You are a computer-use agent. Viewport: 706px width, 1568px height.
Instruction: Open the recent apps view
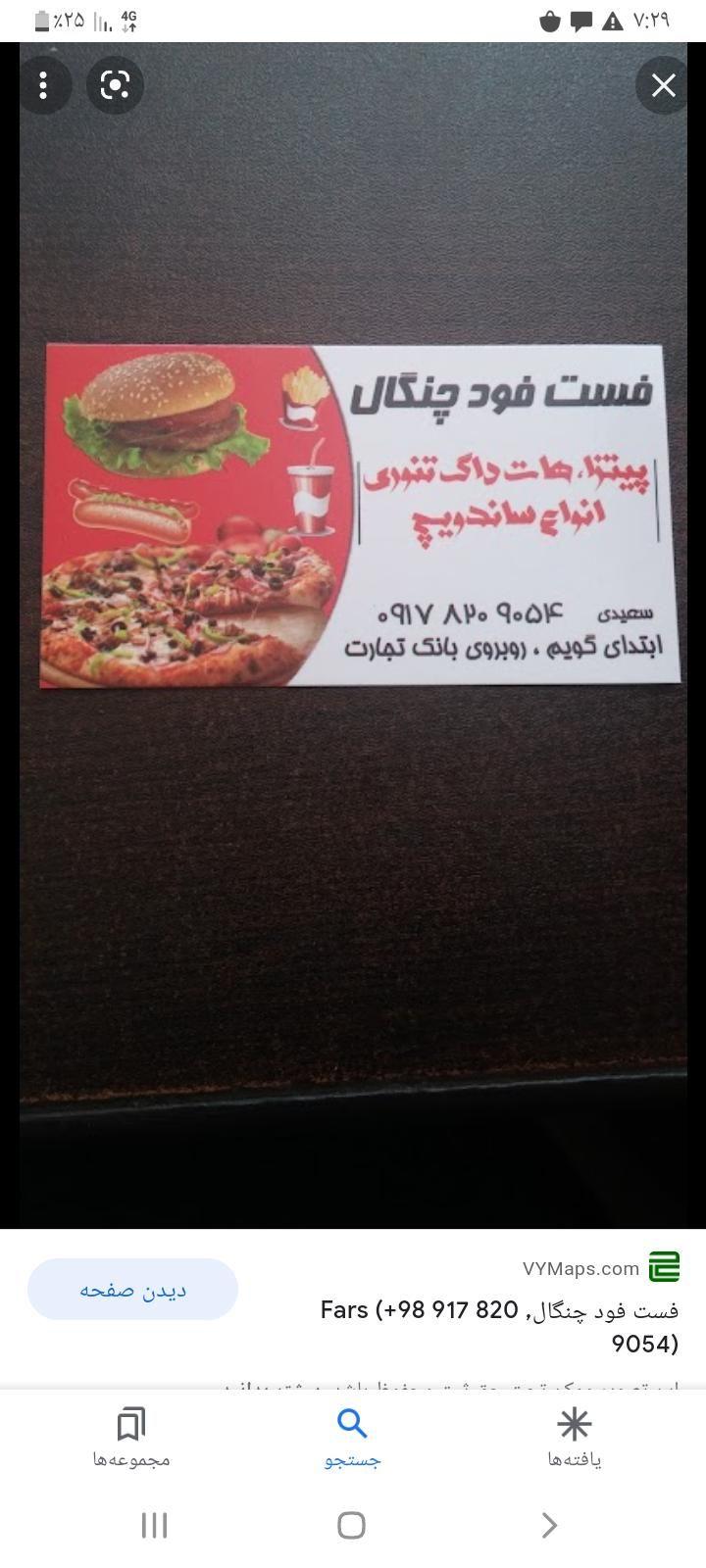(x=155, y=1525)
